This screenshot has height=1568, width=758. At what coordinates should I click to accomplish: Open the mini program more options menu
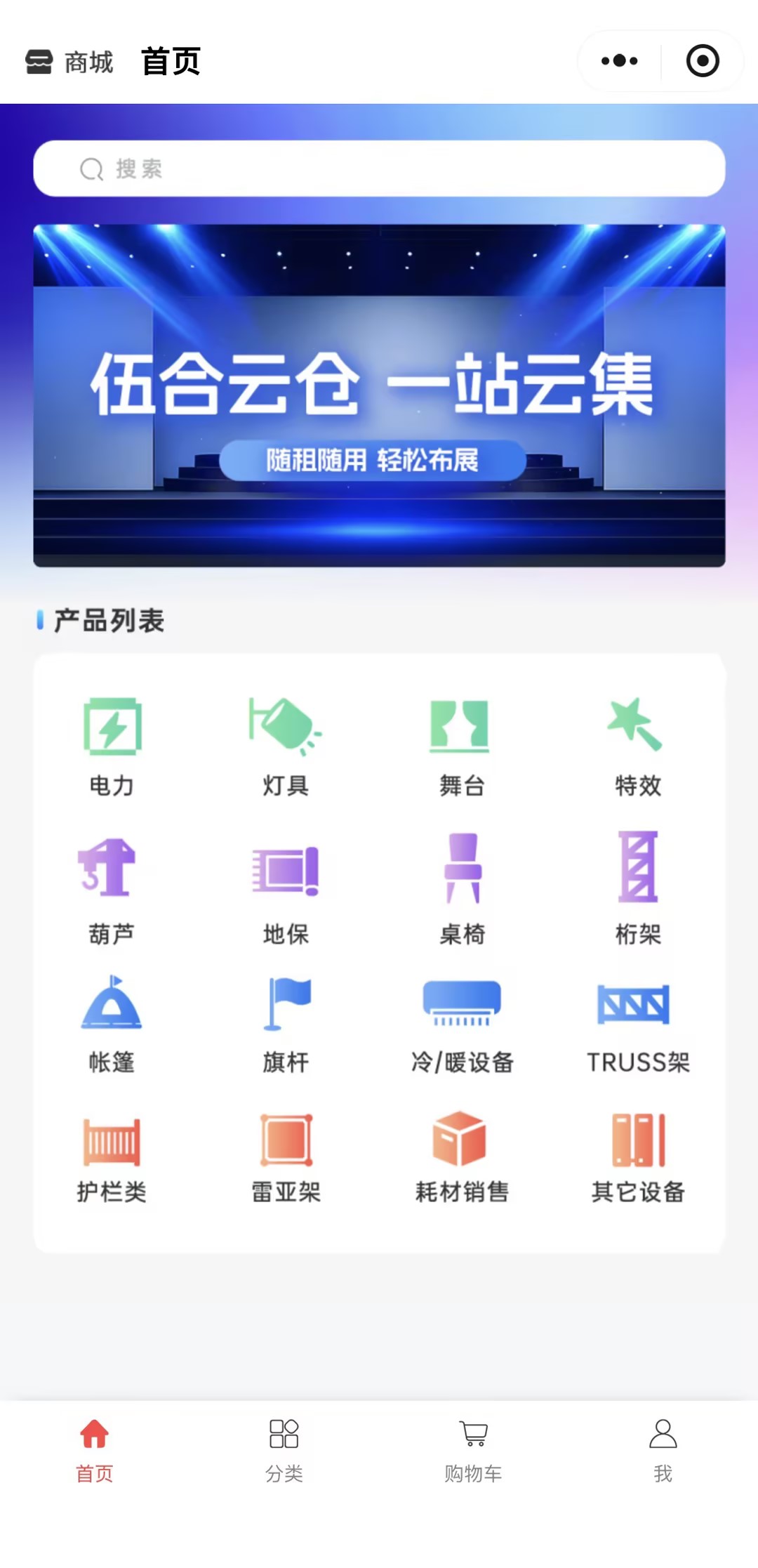coord(619,61)
